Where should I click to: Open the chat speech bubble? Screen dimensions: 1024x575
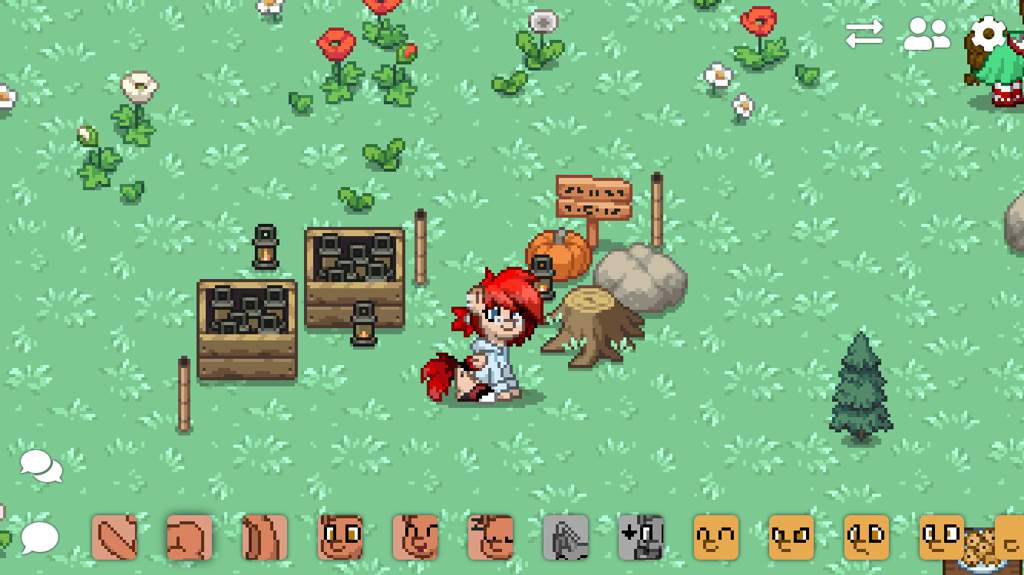click(x=40, y=537)
